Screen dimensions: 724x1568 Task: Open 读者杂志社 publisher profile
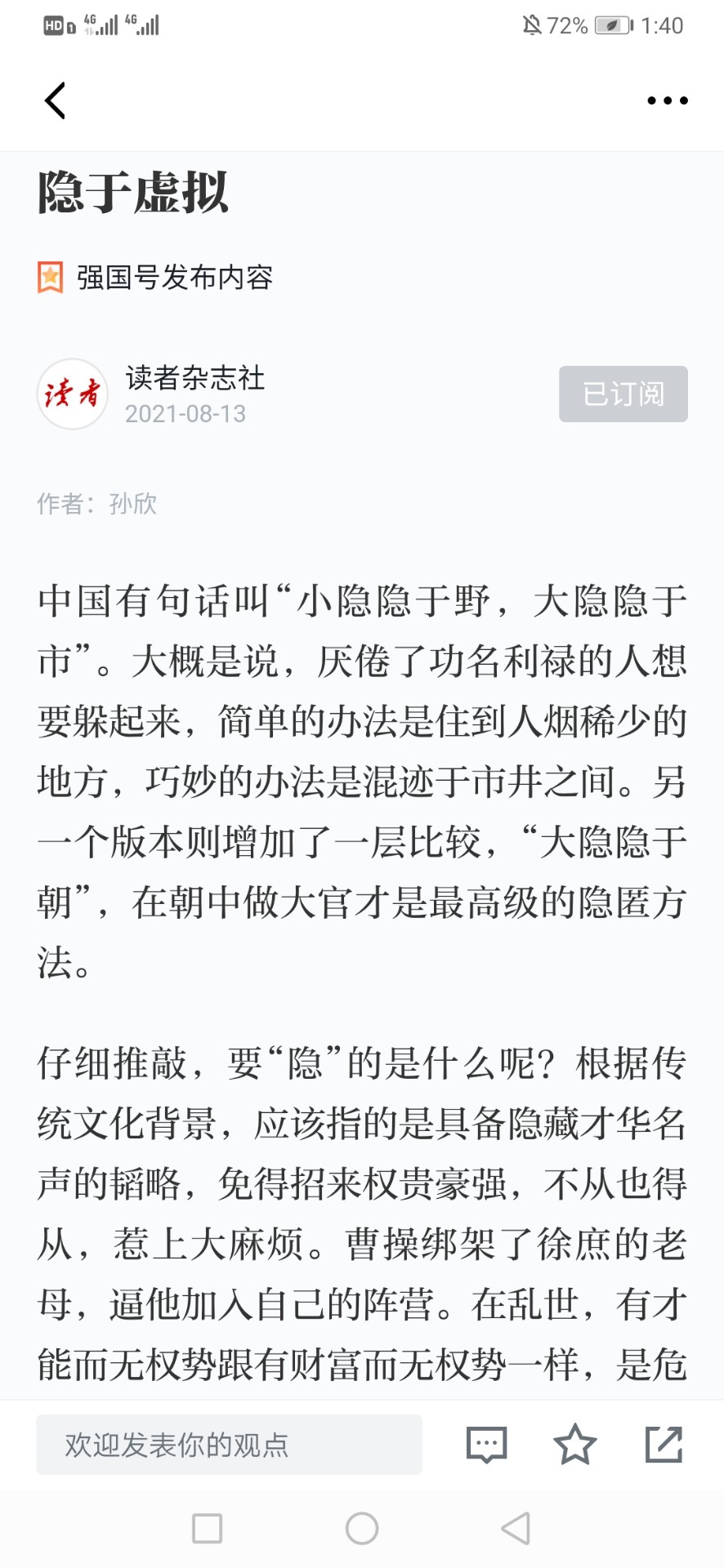click(194, 378)
